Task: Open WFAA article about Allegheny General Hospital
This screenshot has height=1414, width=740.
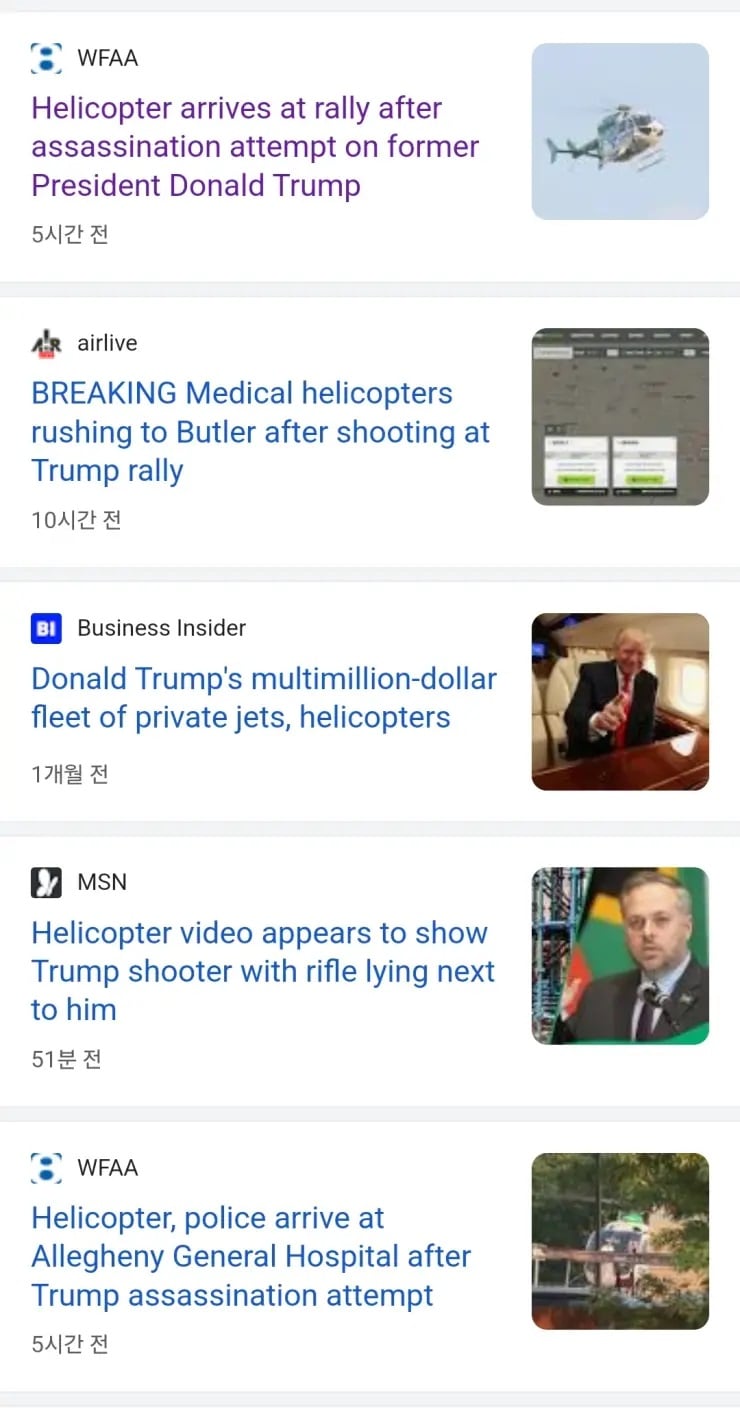Action: point(251,1256)
